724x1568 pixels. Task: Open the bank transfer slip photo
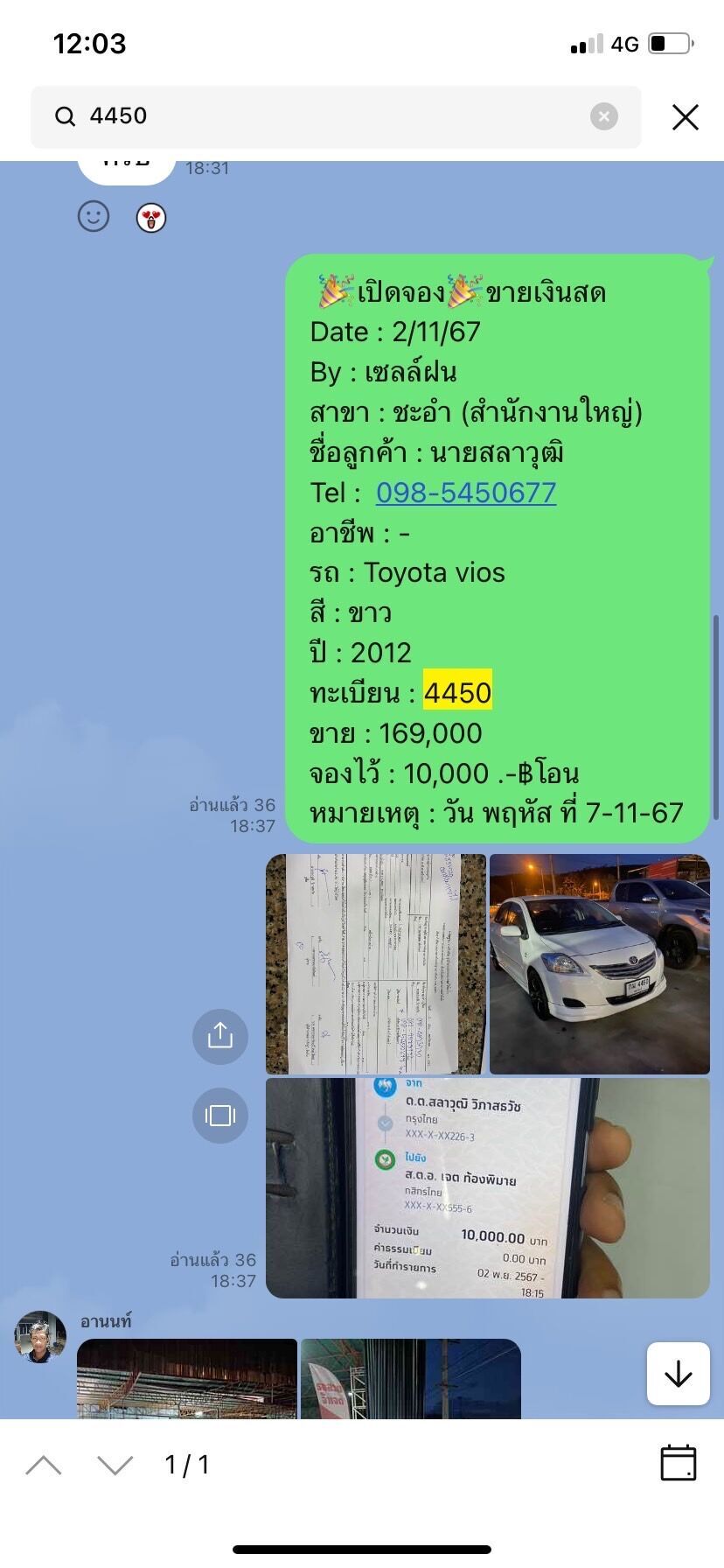tap(488, 1188)
